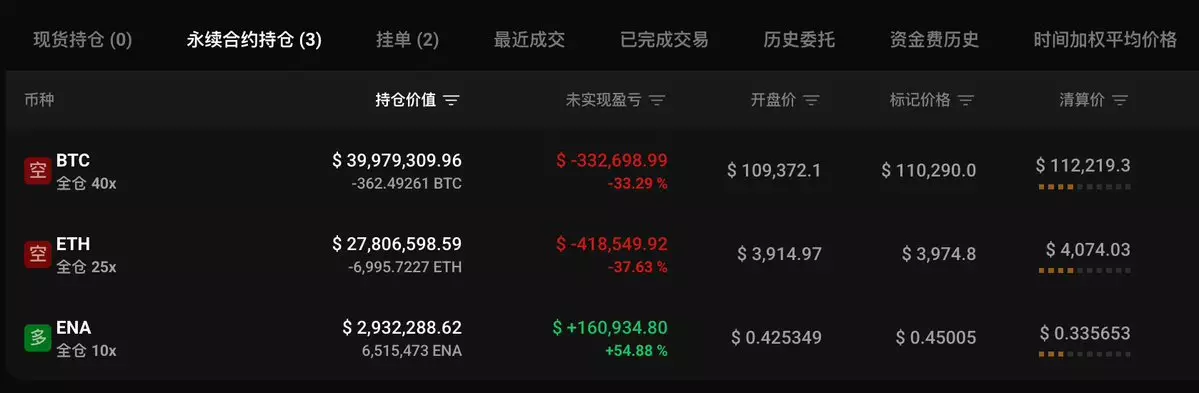Switch to 时间加权平均价格 tab
1199x393 pixels.
click(x=1105, y=40)
